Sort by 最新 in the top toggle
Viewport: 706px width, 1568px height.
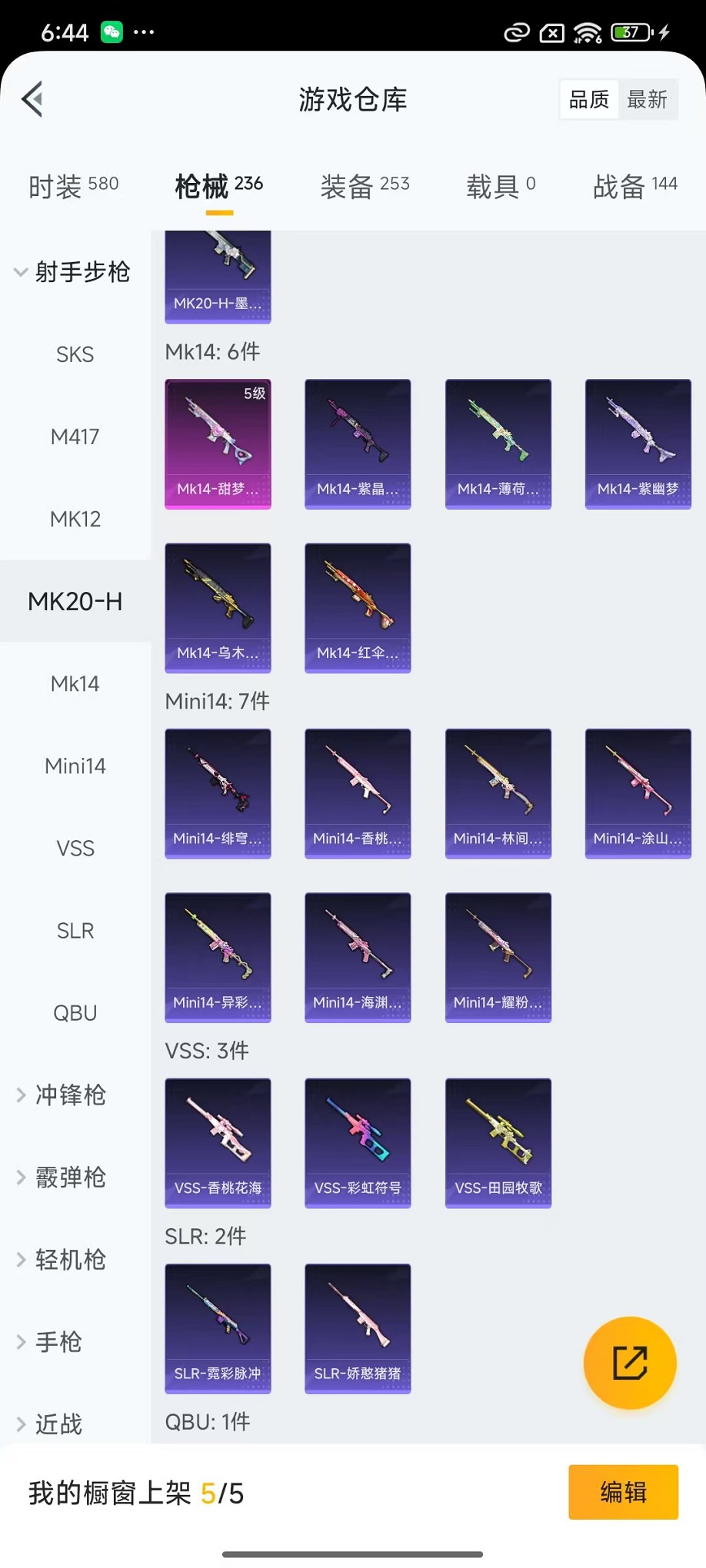(x=647, y=99)
